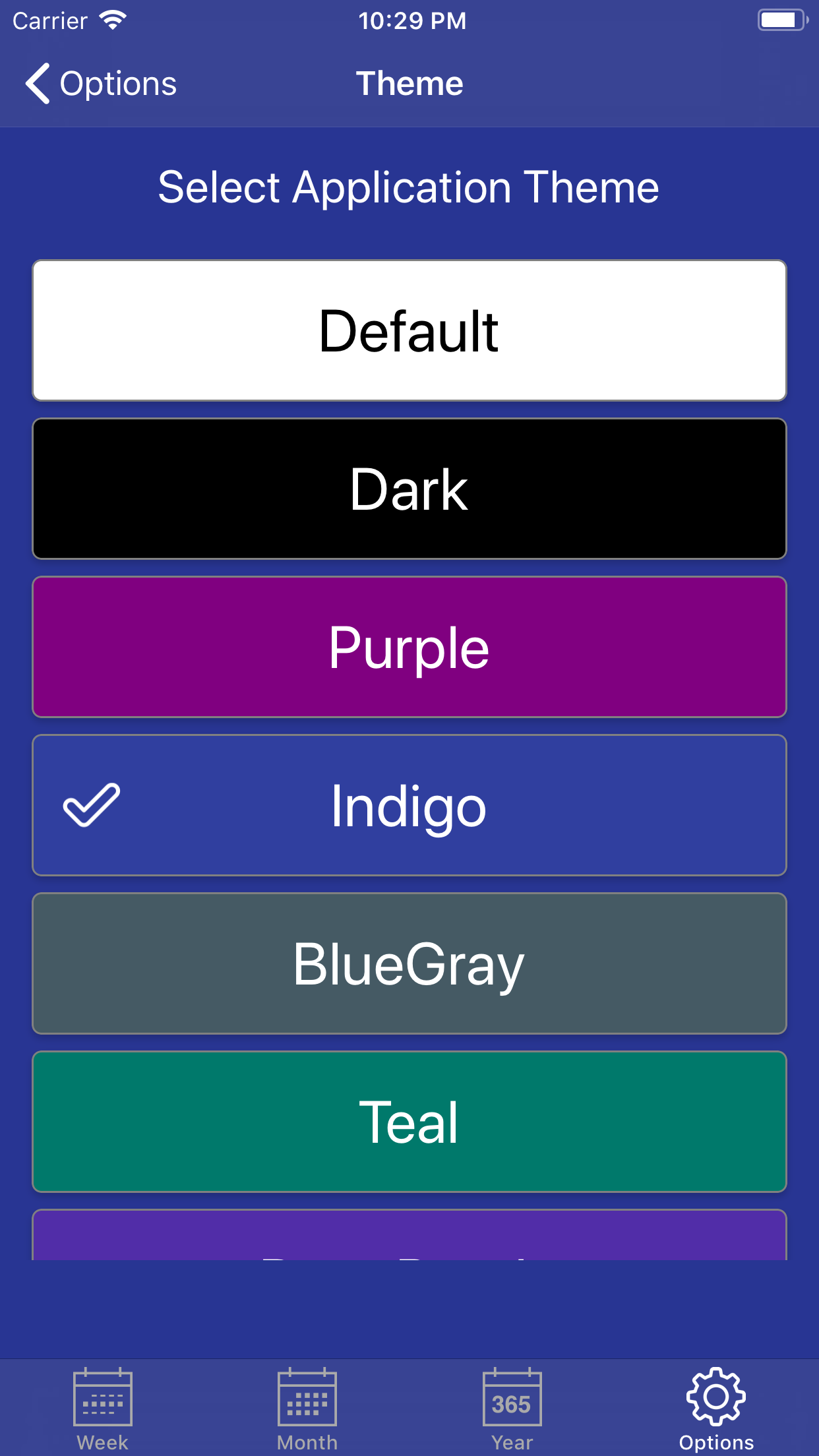Tap the checked Indigo theme
This screenshot has height=1456, width=819.
click(x=409, y=805)
